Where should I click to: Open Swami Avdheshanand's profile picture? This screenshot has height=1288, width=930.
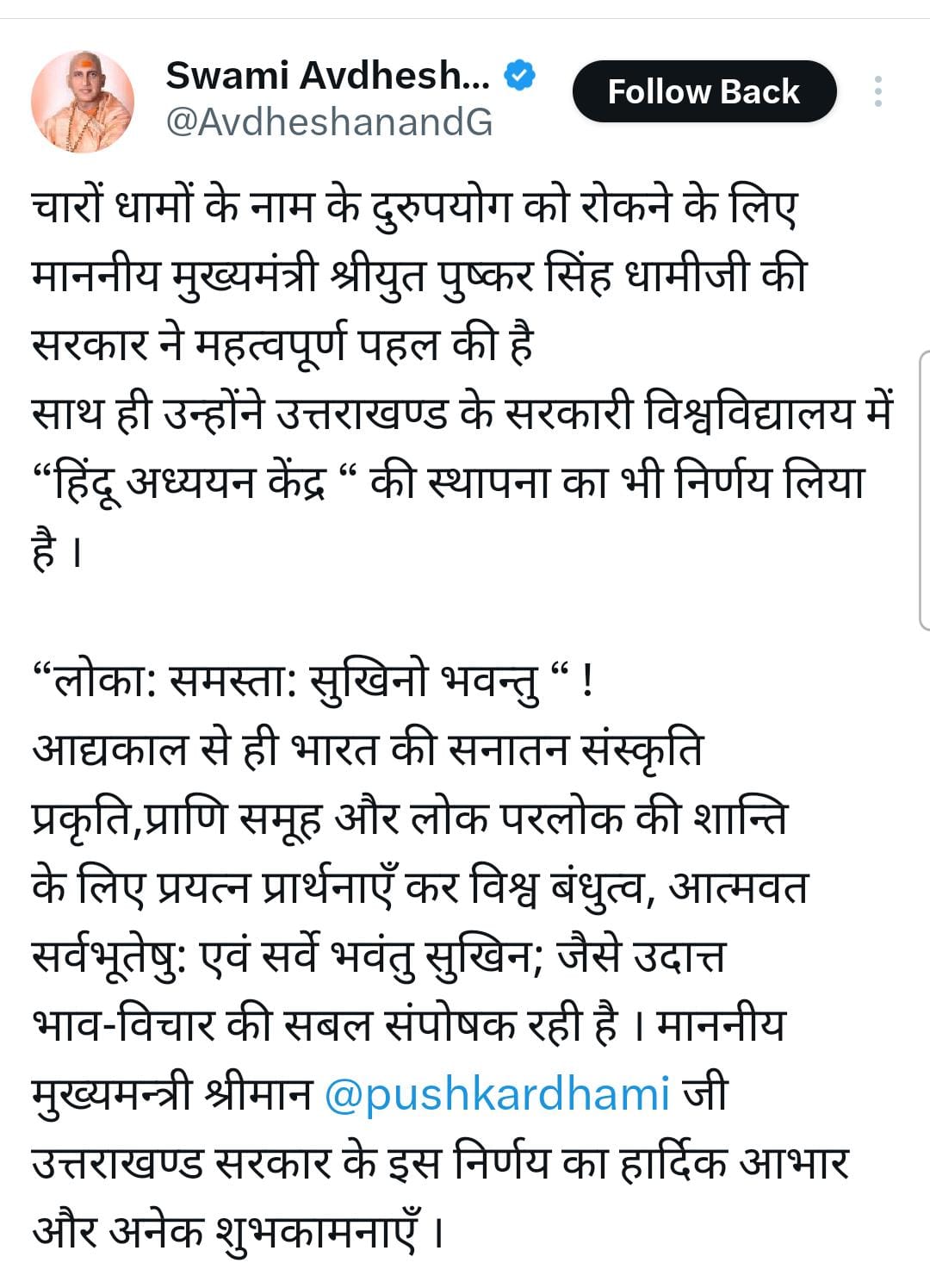(x=83, y=101)
